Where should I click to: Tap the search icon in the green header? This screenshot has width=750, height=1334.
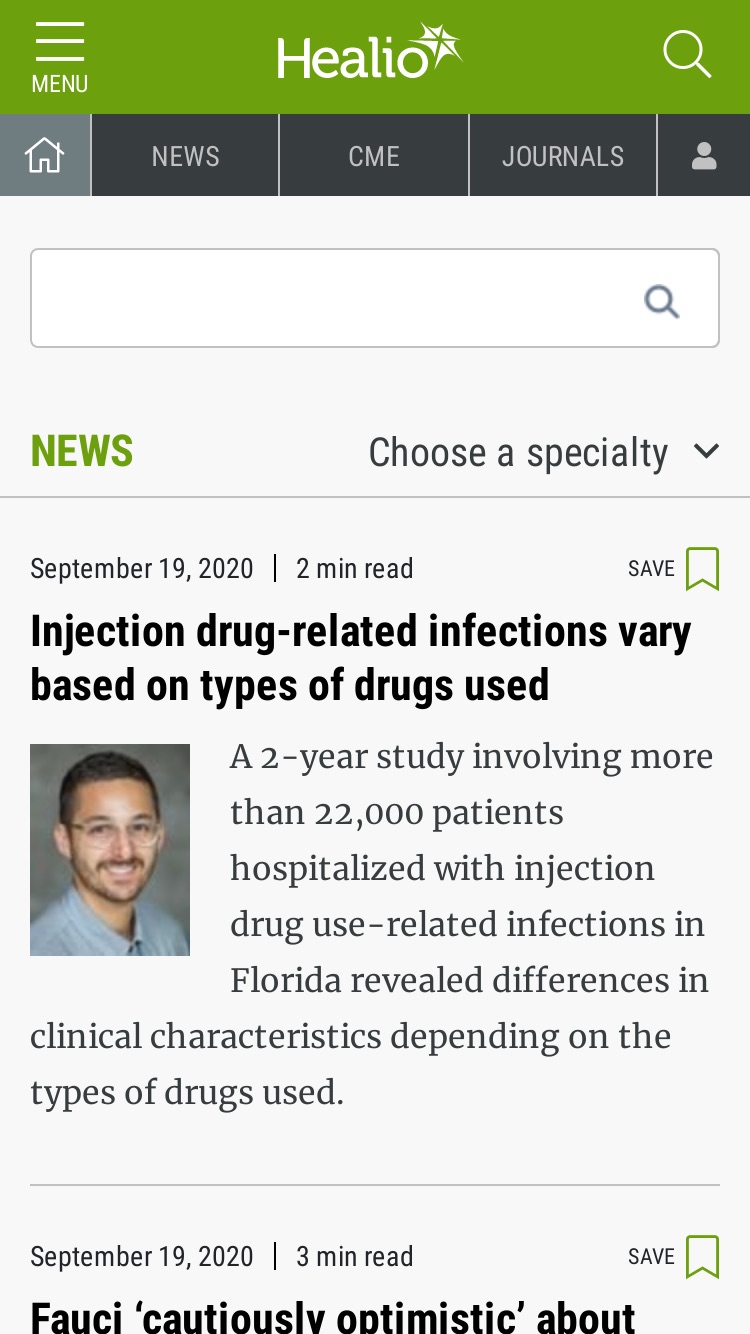[x=687, y=54]
